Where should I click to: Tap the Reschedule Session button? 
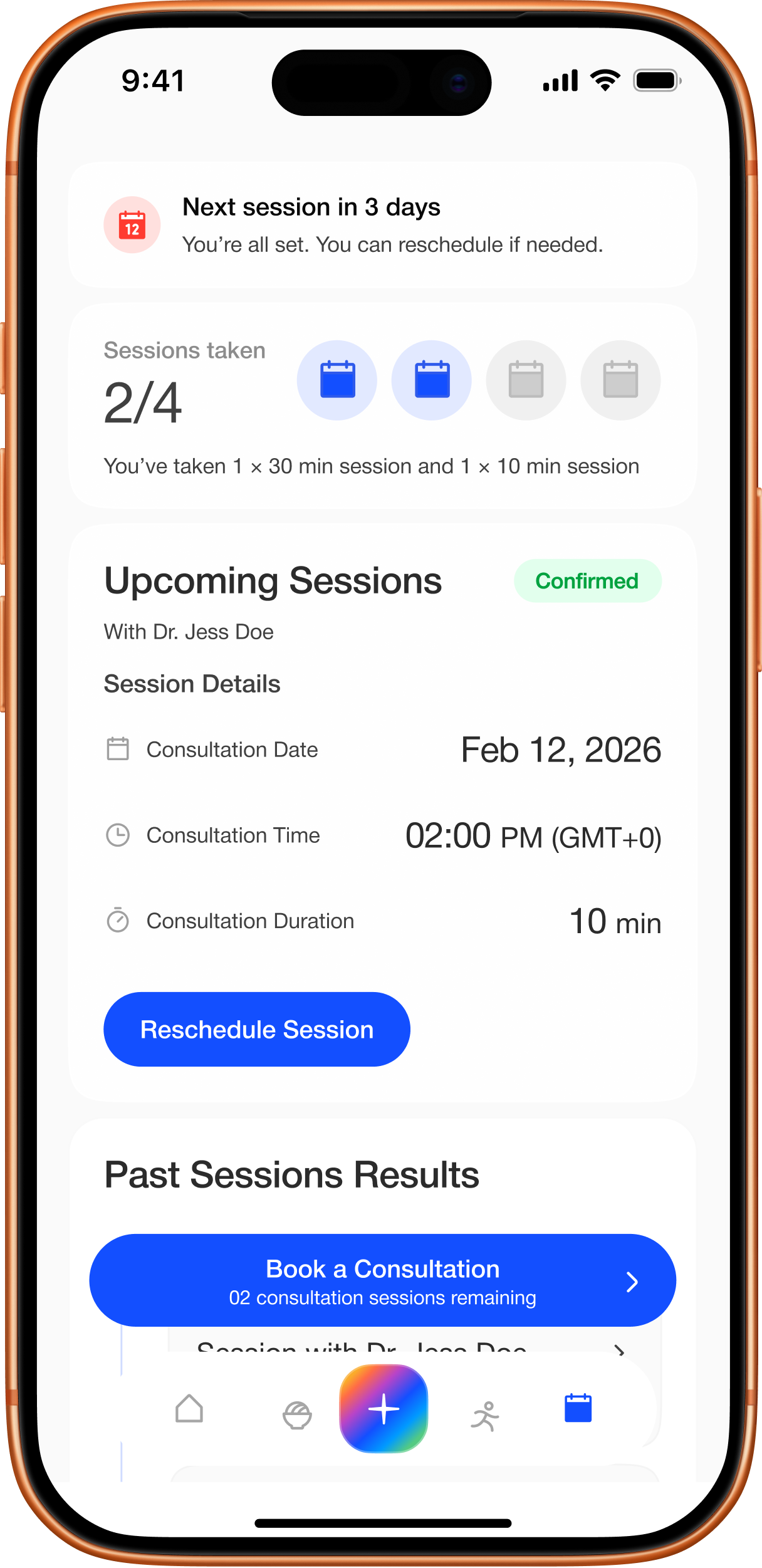(256, 1029)
